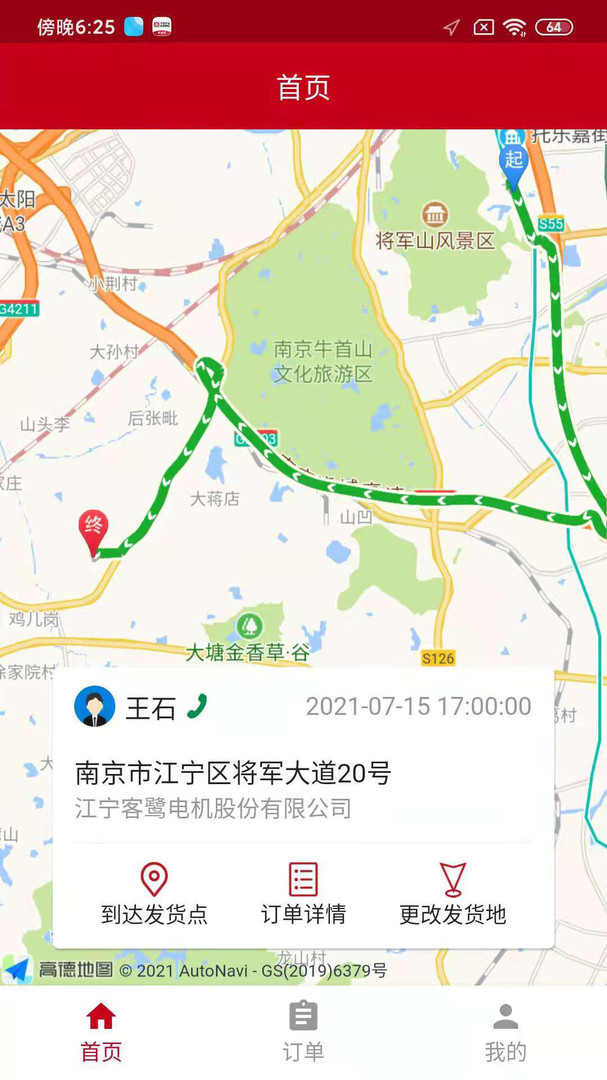The height and width of the screenshot is (1080, 607).
Task: Call 王石 using the green phone icon
Action: (197, 707)
